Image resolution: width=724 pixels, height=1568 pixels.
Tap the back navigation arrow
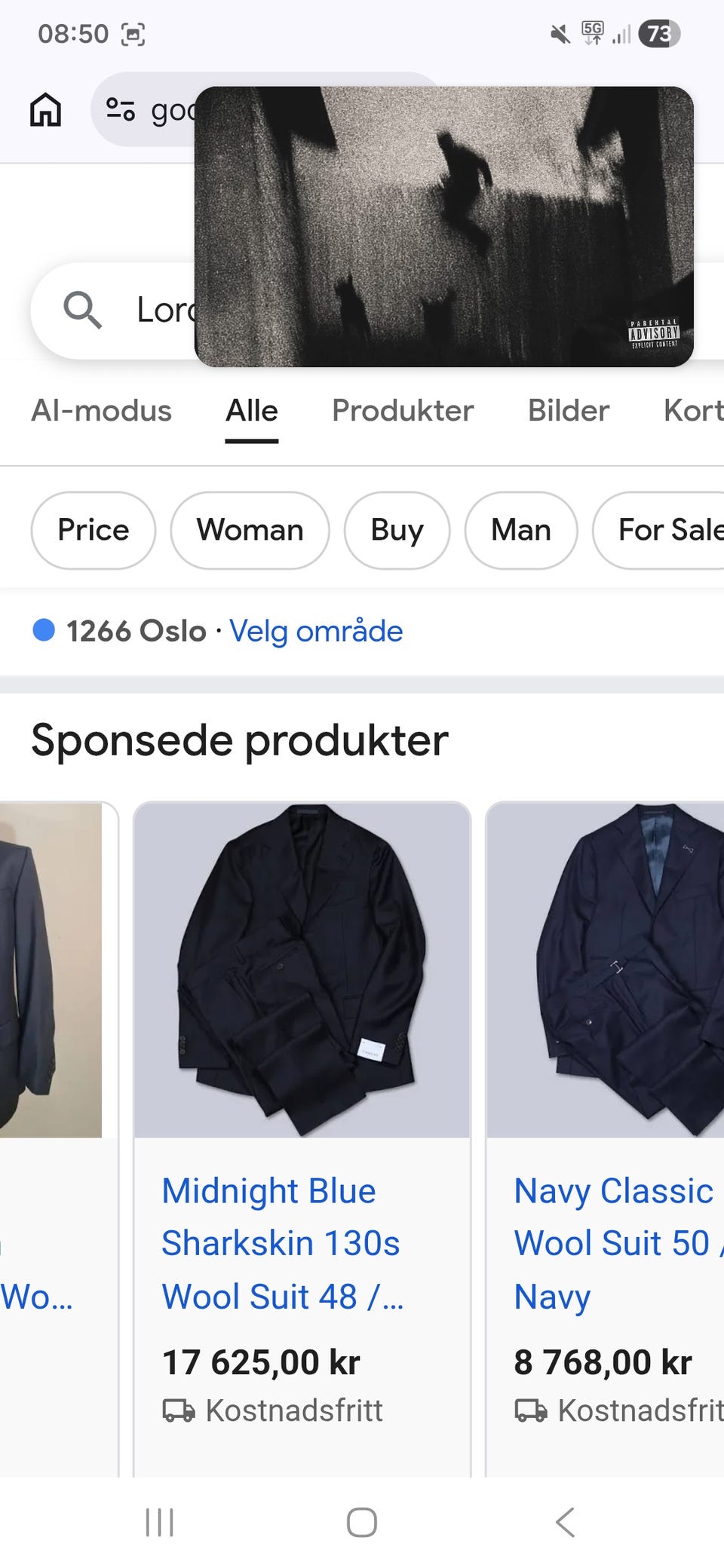click(564, 1521)
